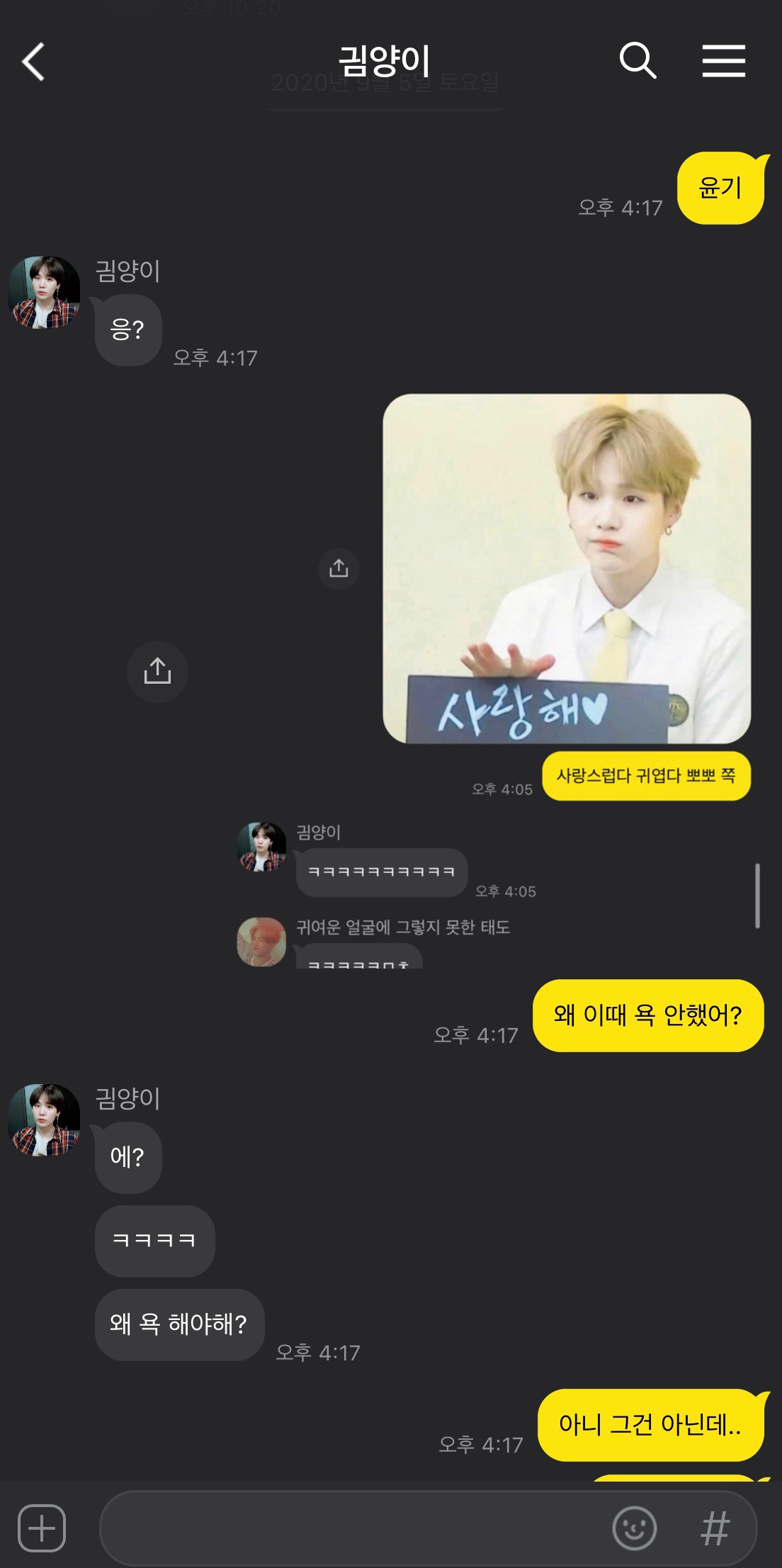The image size is (782, 1568).
Task: Open the plus attachment menu
Action: (x=42, y=1528)
